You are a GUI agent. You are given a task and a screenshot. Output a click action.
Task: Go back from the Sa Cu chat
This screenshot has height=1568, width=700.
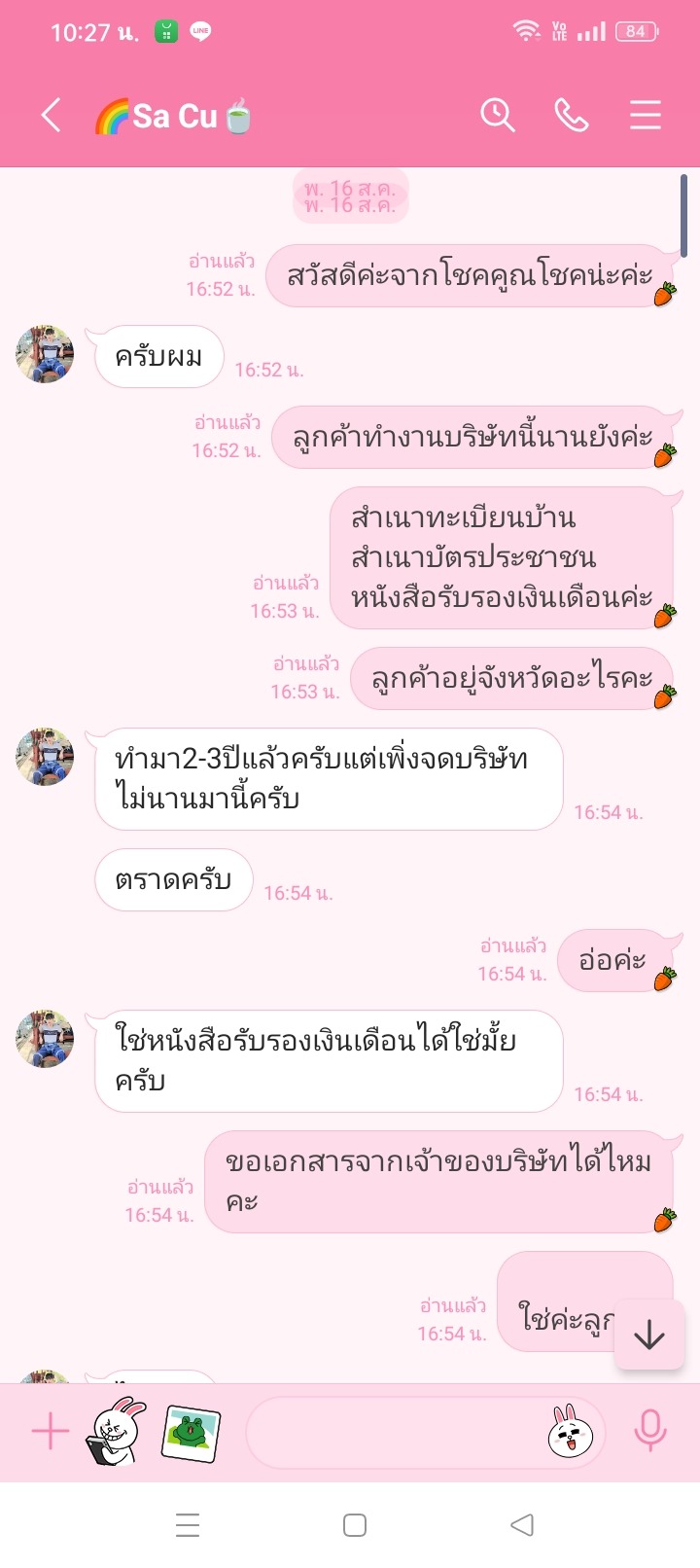click(x=52, y=116)
